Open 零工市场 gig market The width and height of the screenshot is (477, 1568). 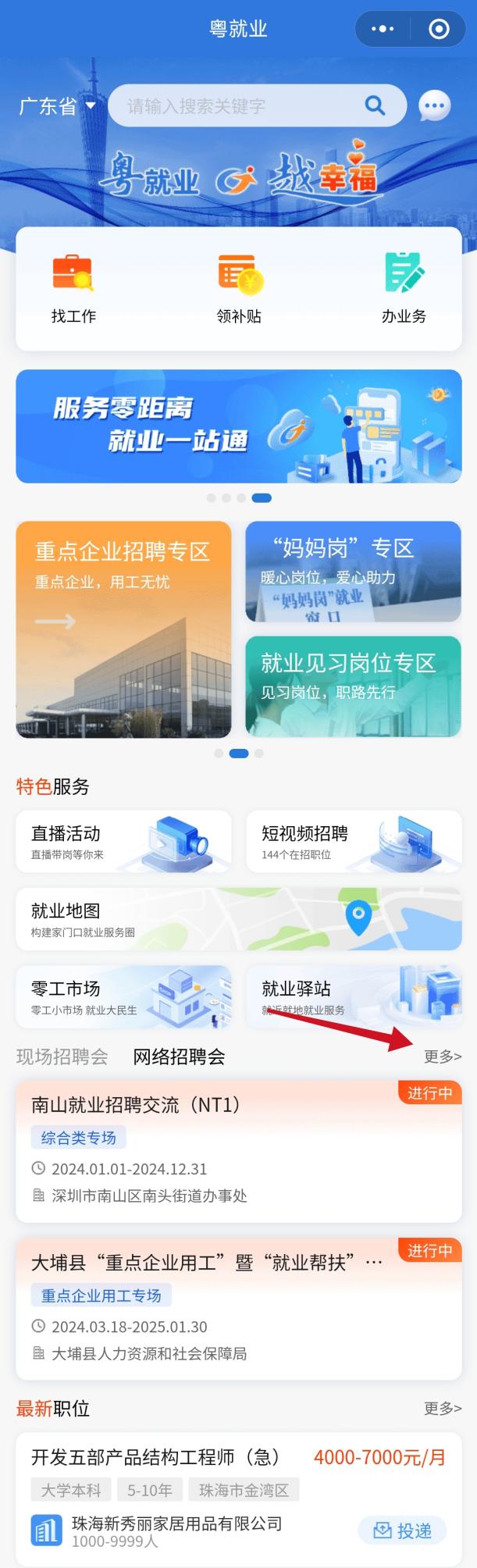click(123, 996)
